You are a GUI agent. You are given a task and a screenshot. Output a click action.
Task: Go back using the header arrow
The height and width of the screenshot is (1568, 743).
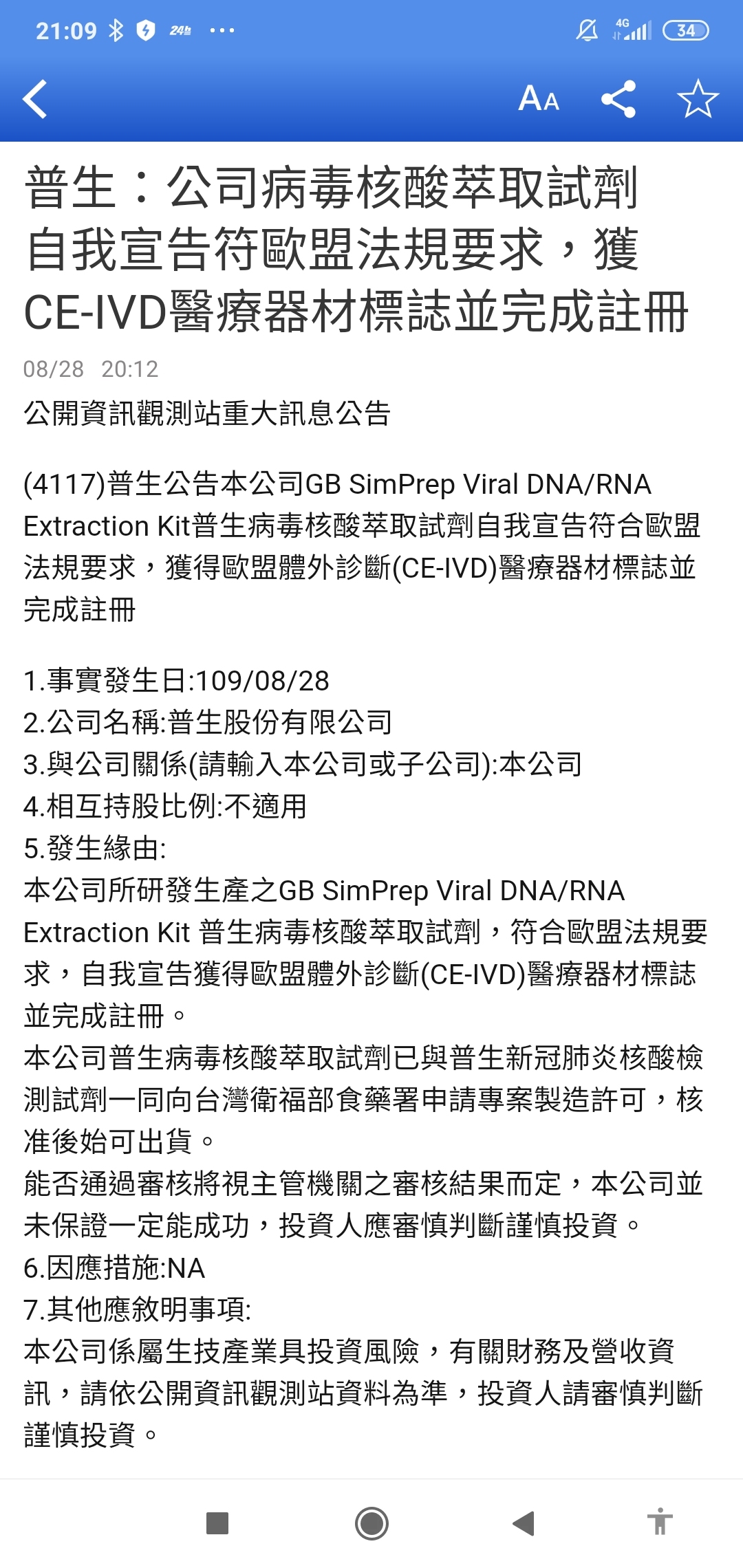point(34,99)
